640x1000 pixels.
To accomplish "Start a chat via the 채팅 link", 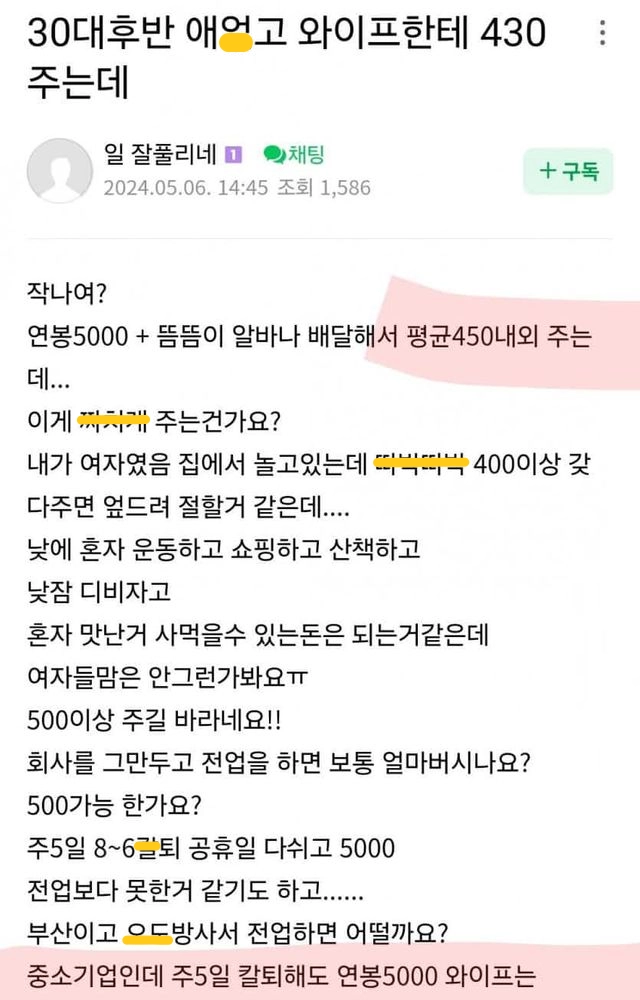I will coord(294,154).
